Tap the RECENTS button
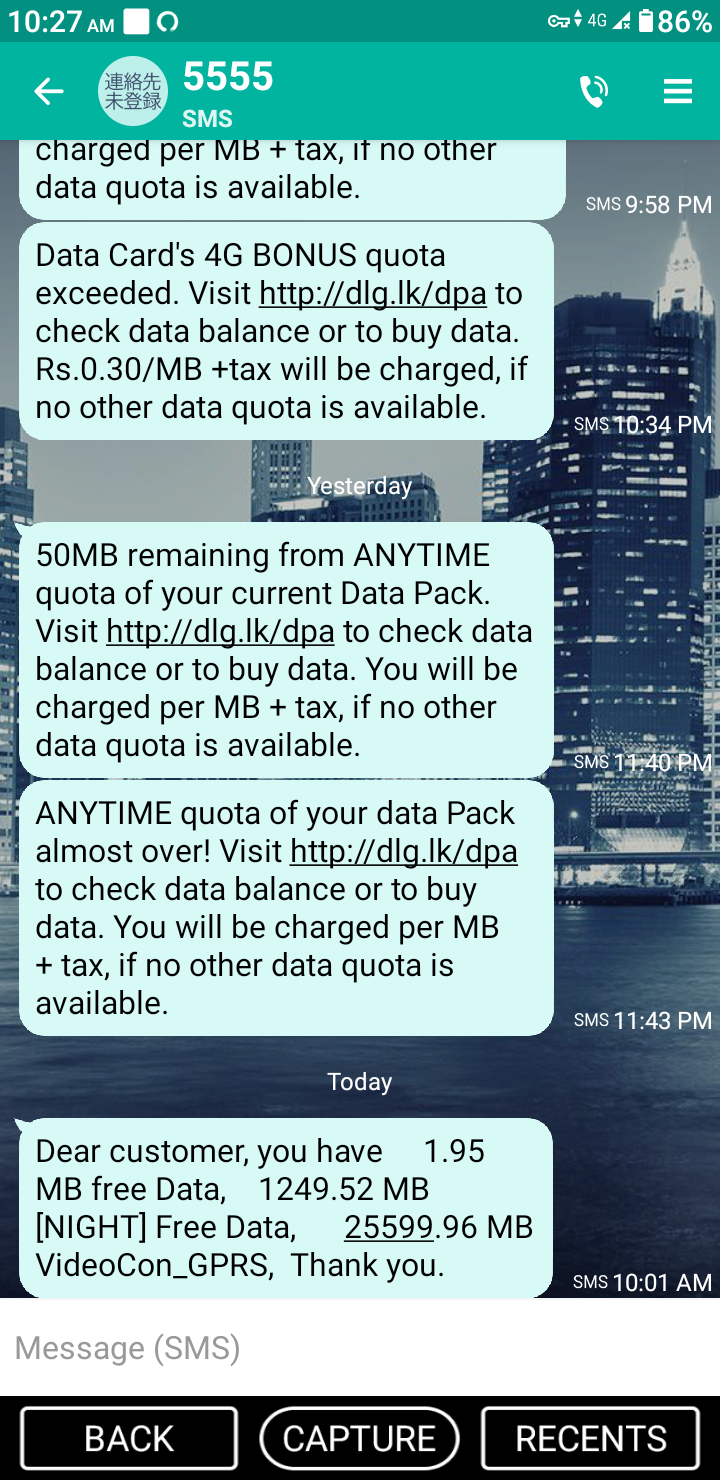Screen dimensions: 720x1480 click(x=590, y=1438)
